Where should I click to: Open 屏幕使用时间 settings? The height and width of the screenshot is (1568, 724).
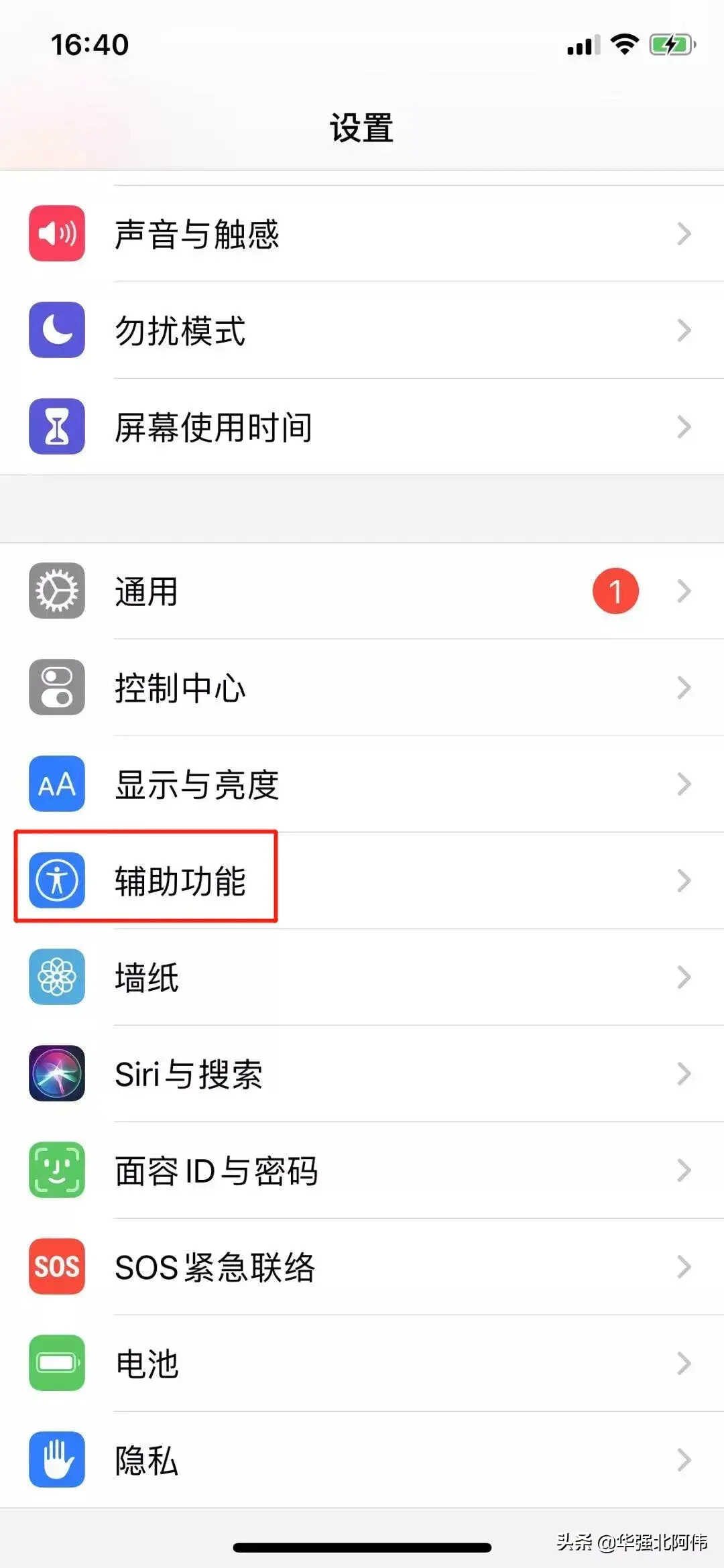tap(362, 426)
